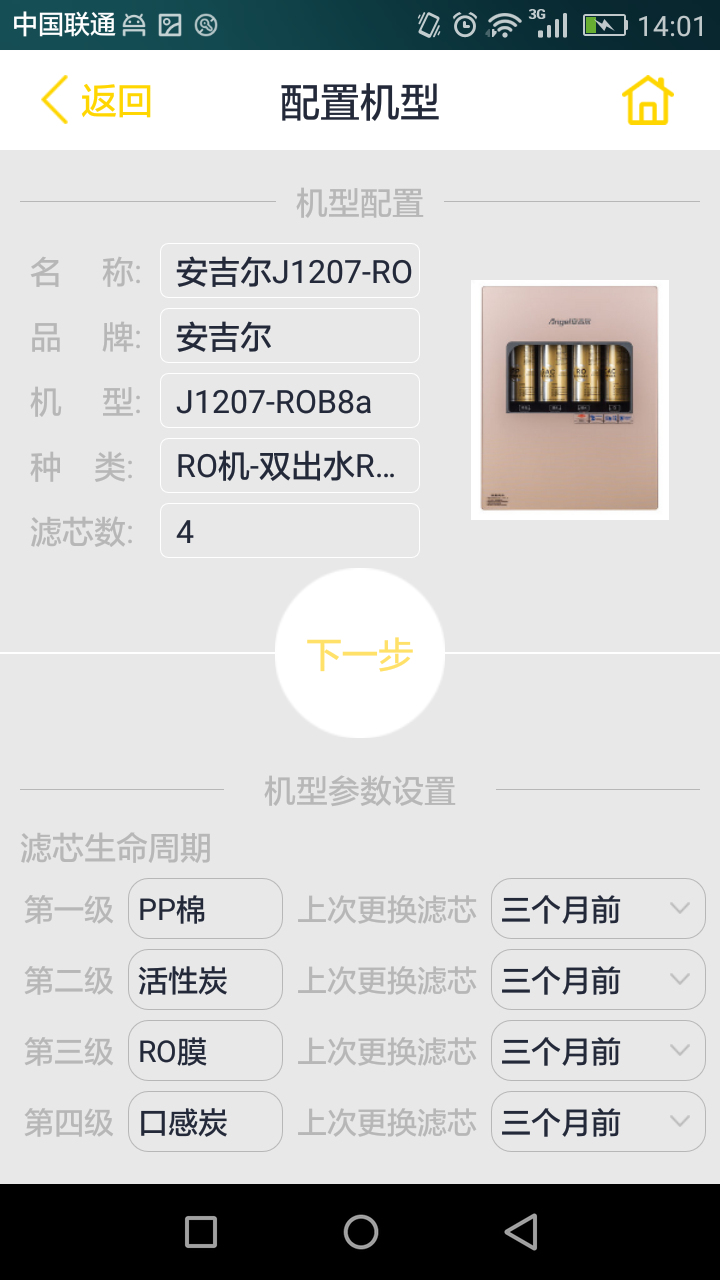
Task: Tap the system home circle button
Action: 360,1232
